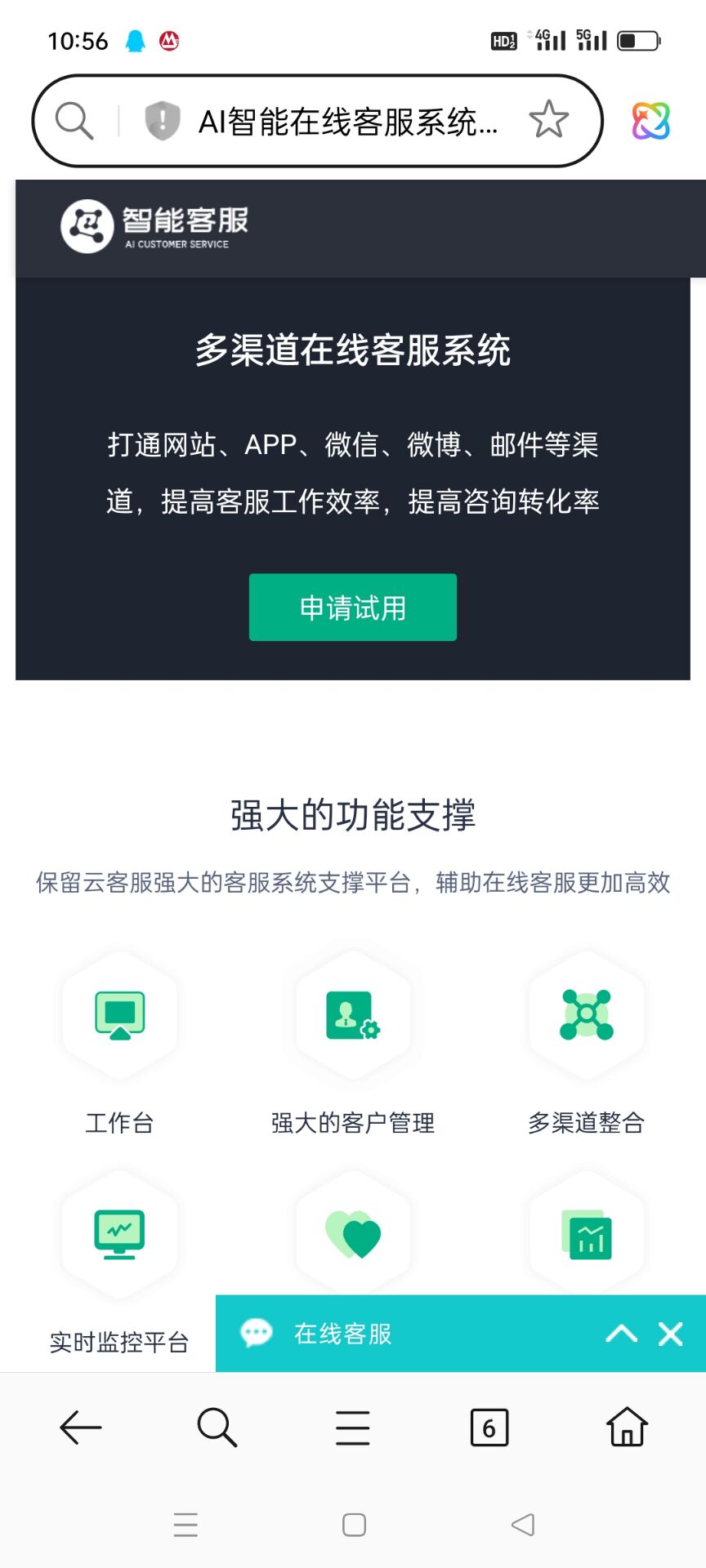Click the shield security icon in address bar
This screenshot has height=1568, width=706.
point(162,120)
